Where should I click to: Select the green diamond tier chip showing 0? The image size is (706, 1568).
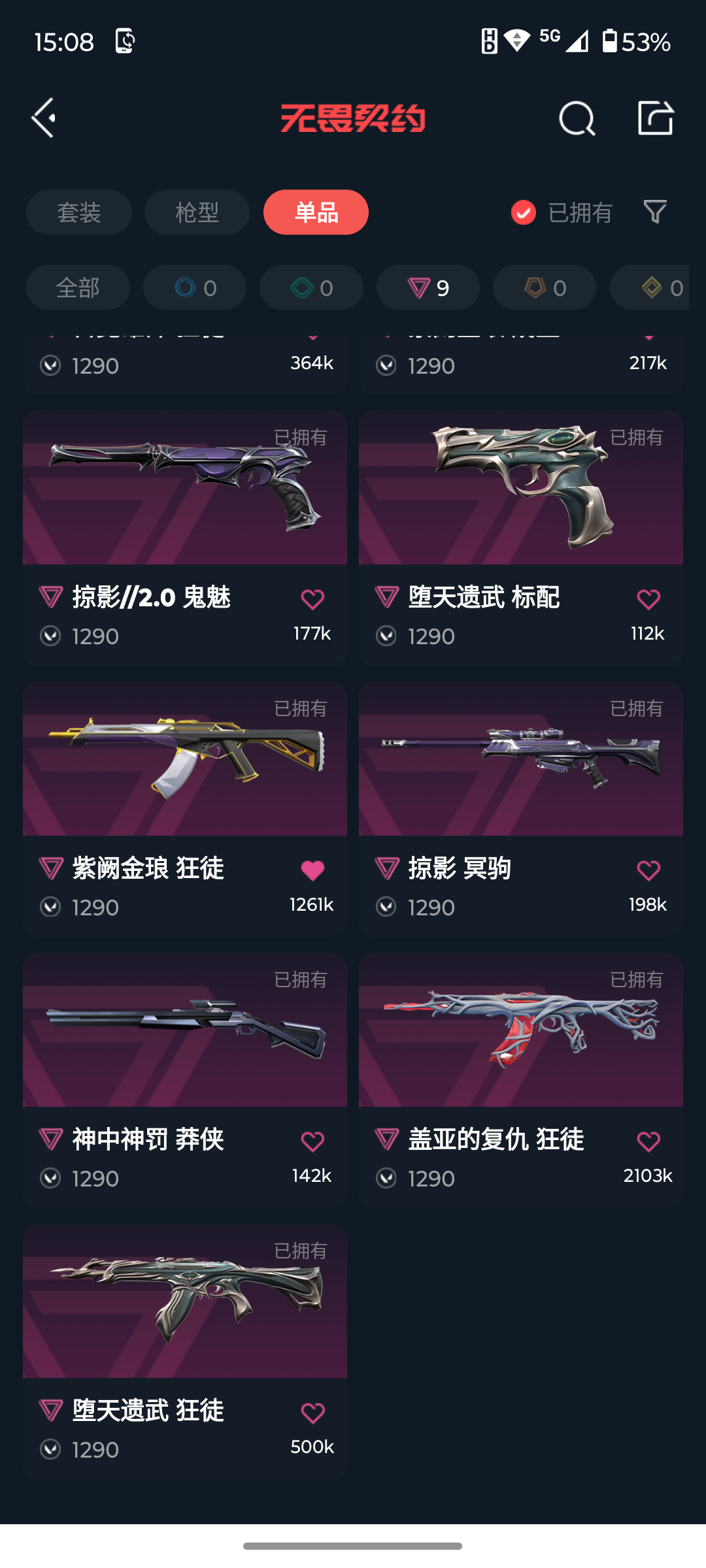(311, 287)
